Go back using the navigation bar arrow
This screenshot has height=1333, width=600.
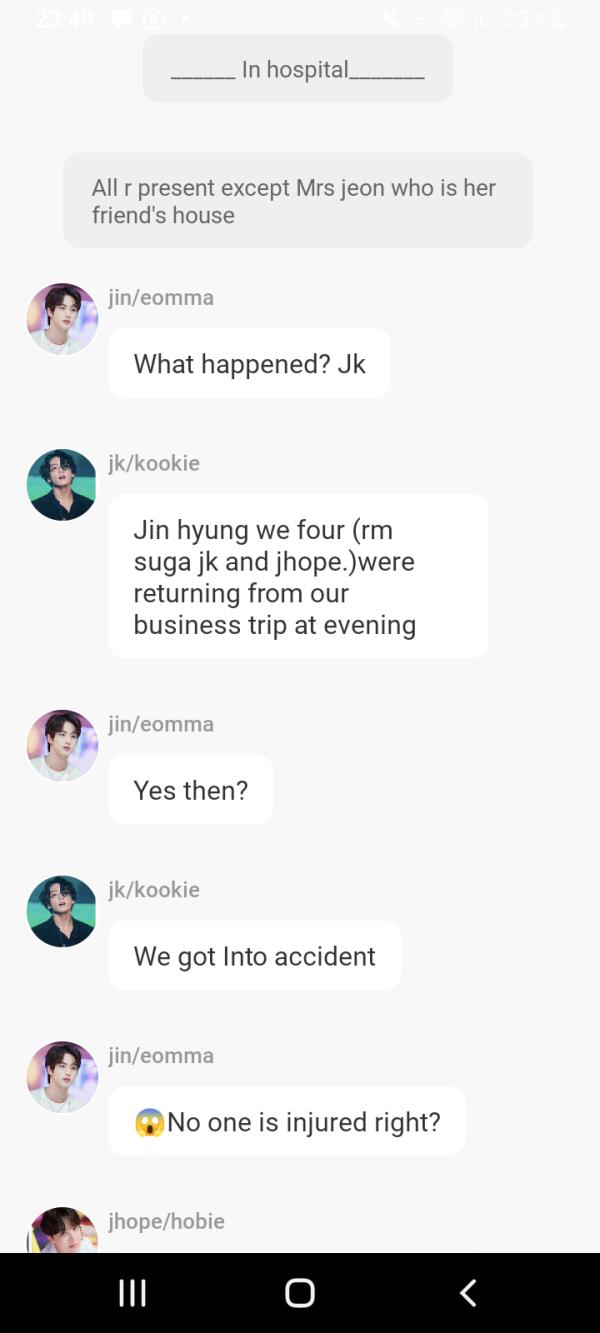coord(467,1292)
